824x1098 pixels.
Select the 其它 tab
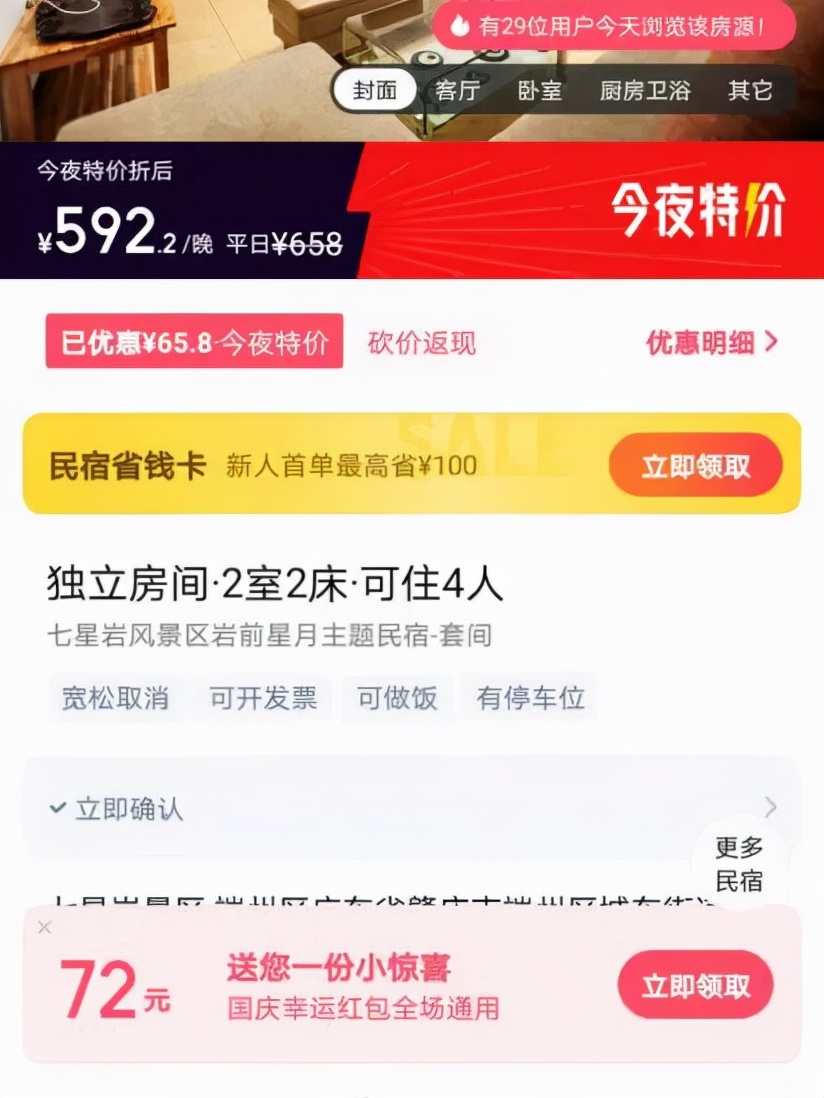point(748,90)
